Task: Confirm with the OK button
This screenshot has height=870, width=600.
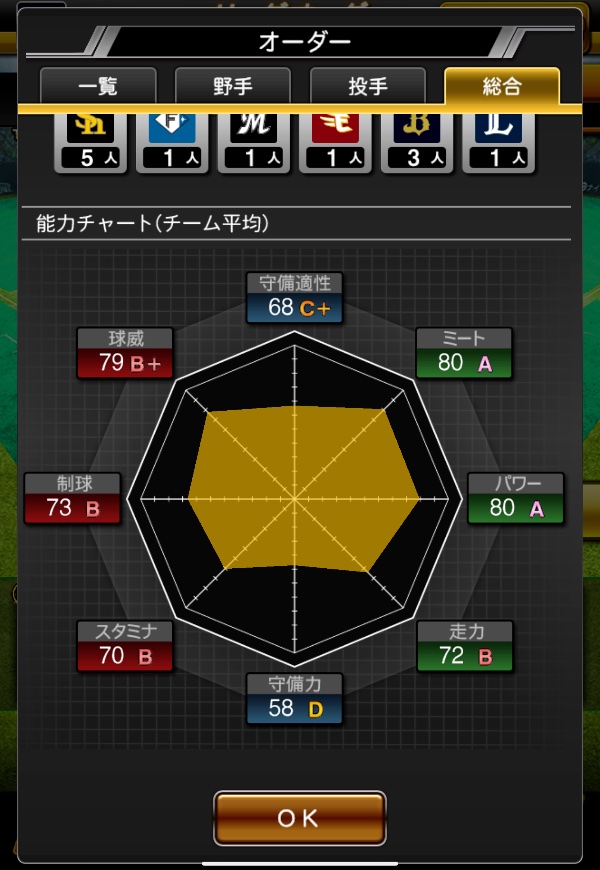Action: tap(299, 818)
